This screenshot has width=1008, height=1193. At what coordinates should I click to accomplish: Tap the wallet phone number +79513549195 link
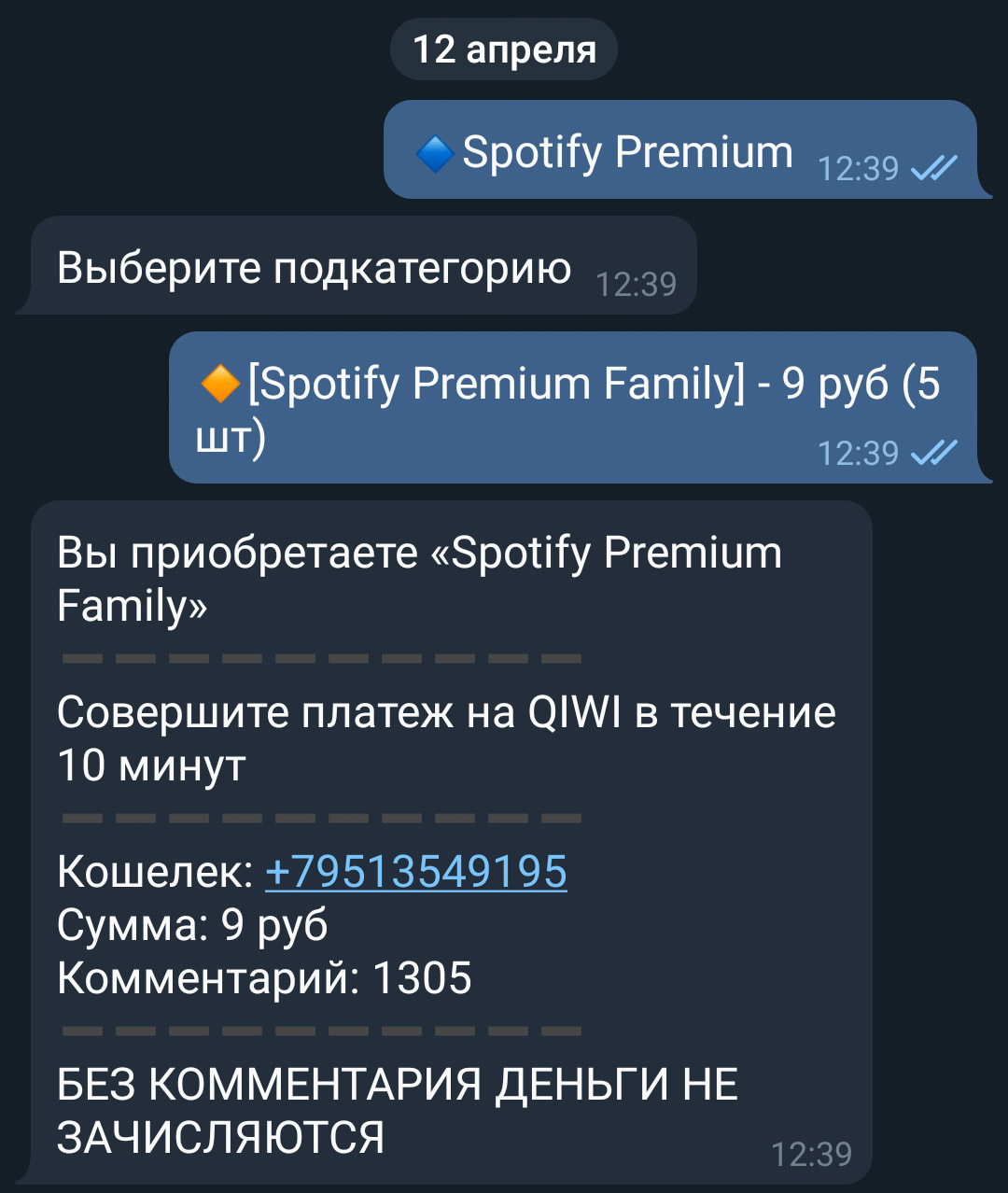click(416, 872)
